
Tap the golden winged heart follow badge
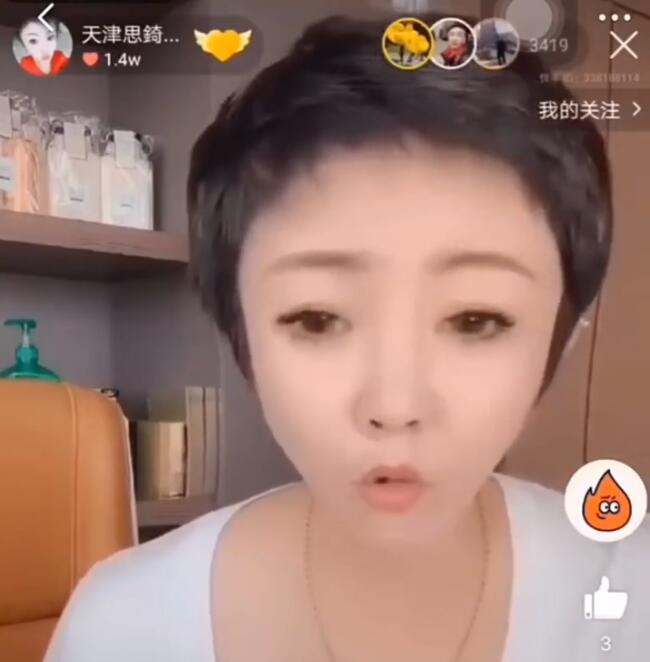(222, 45)
